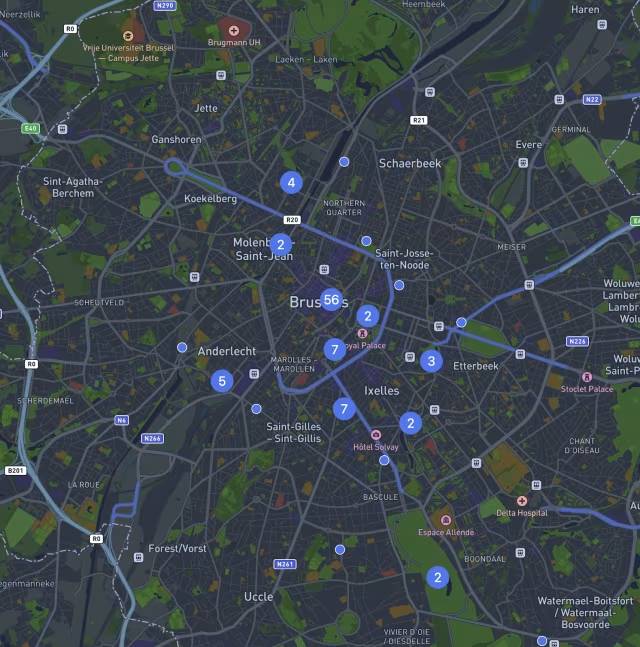The width and height of the screenshot is (640, 647).
Task: Open the Brugmann UH hospital pin
Action: (234, 31)
